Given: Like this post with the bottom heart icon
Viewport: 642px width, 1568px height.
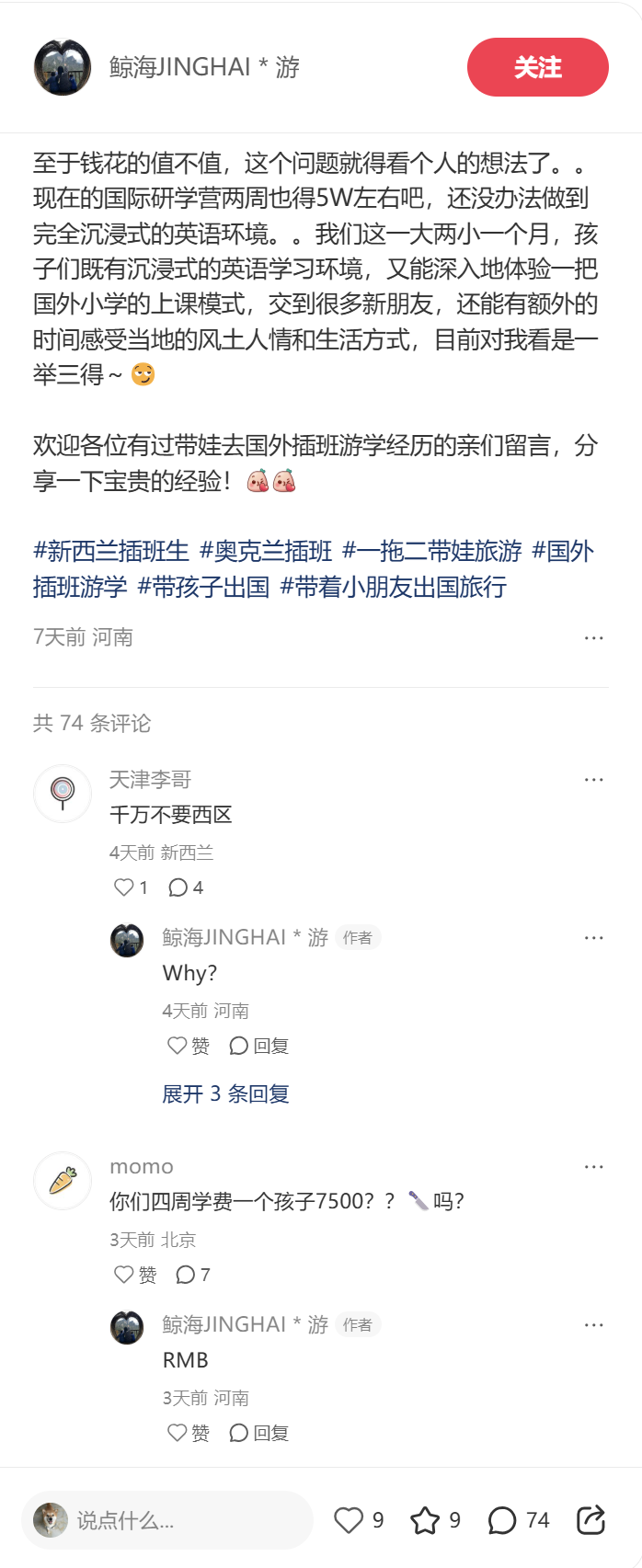Looking at the screenshot, I should [x=349, y=1520].
